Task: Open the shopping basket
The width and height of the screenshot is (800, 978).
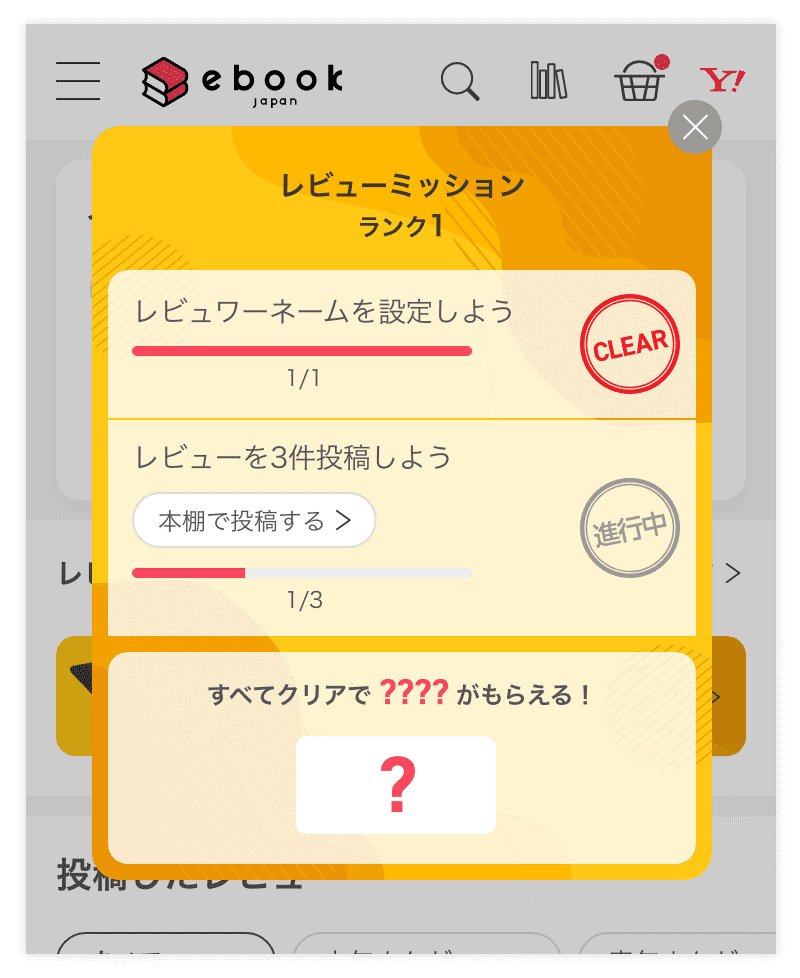Action: [638, 81]
